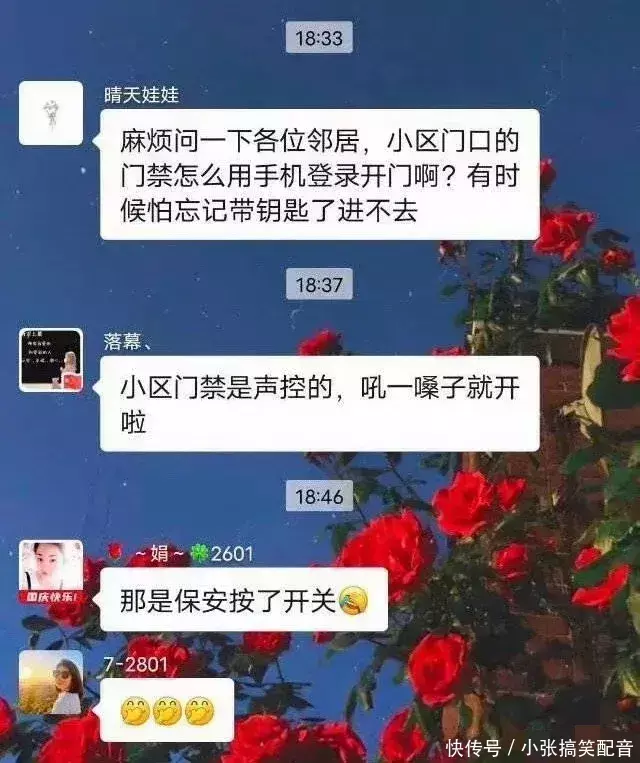This screenshot has width=640, height=763.
Task: Open 晴天娃娃's profile avatar
Action: point(51,113)
